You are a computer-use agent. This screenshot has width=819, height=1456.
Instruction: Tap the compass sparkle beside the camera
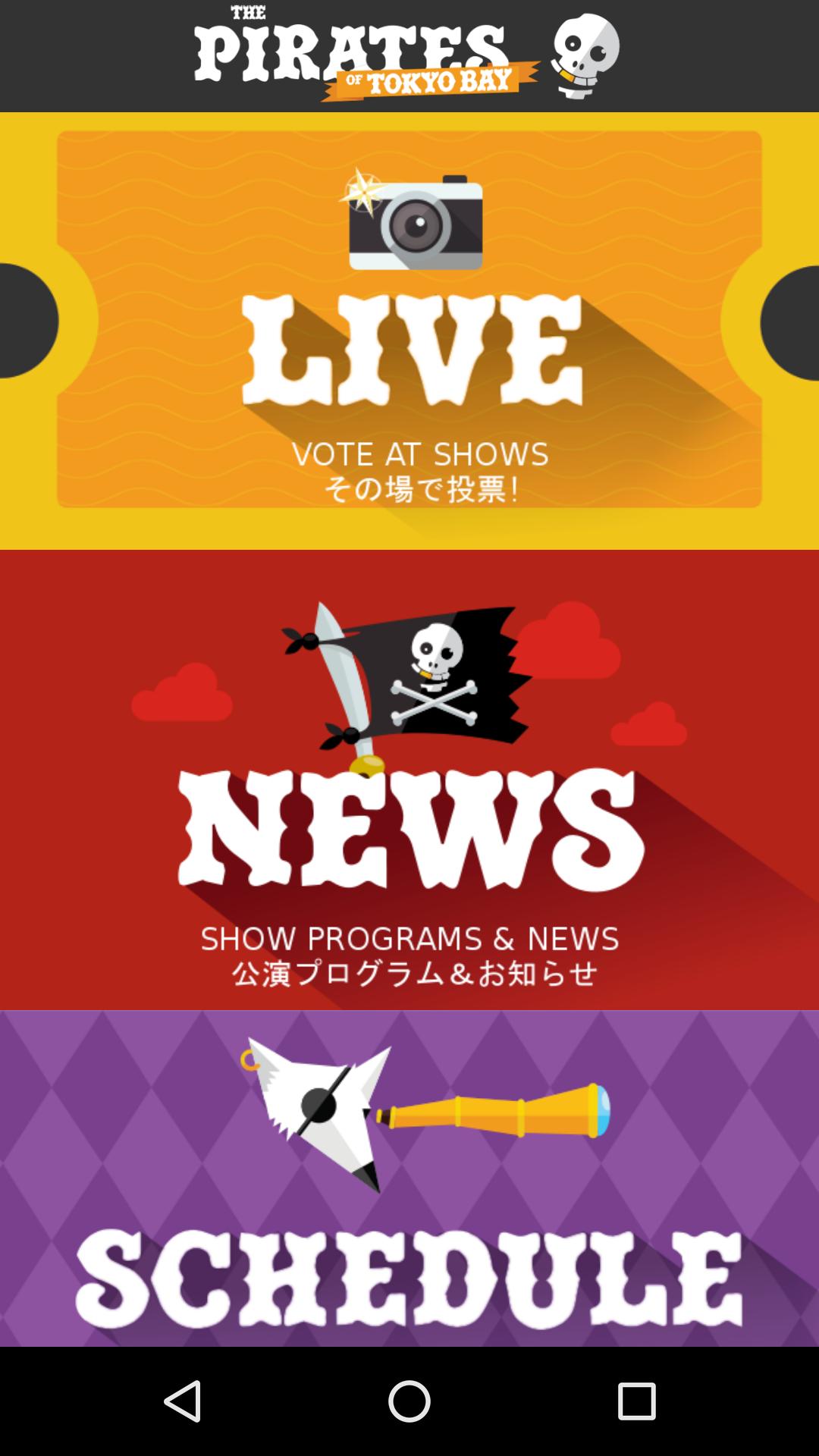[362, 193]
